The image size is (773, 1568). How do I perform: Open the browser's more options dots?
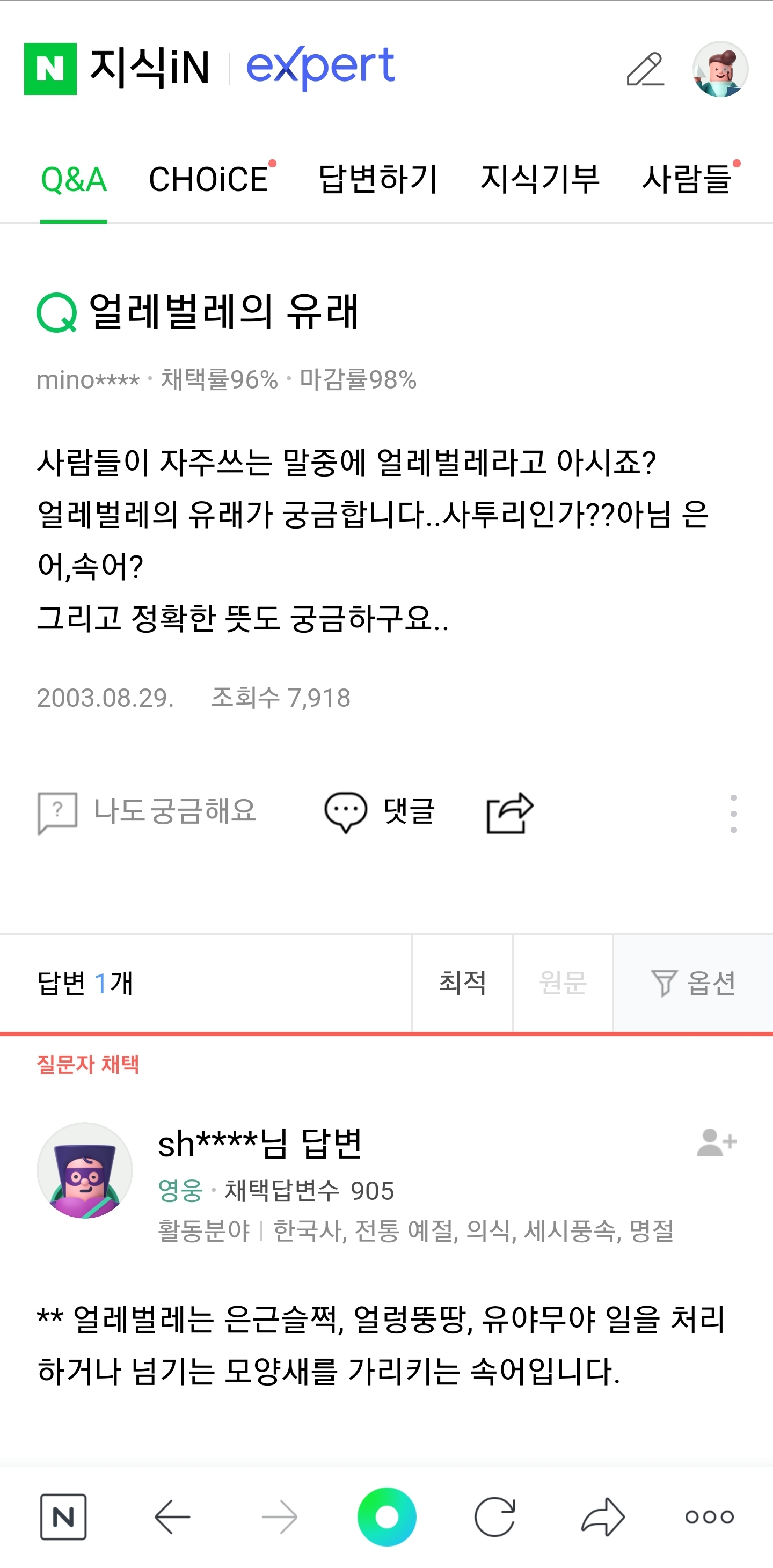(x=709, y=1517)
